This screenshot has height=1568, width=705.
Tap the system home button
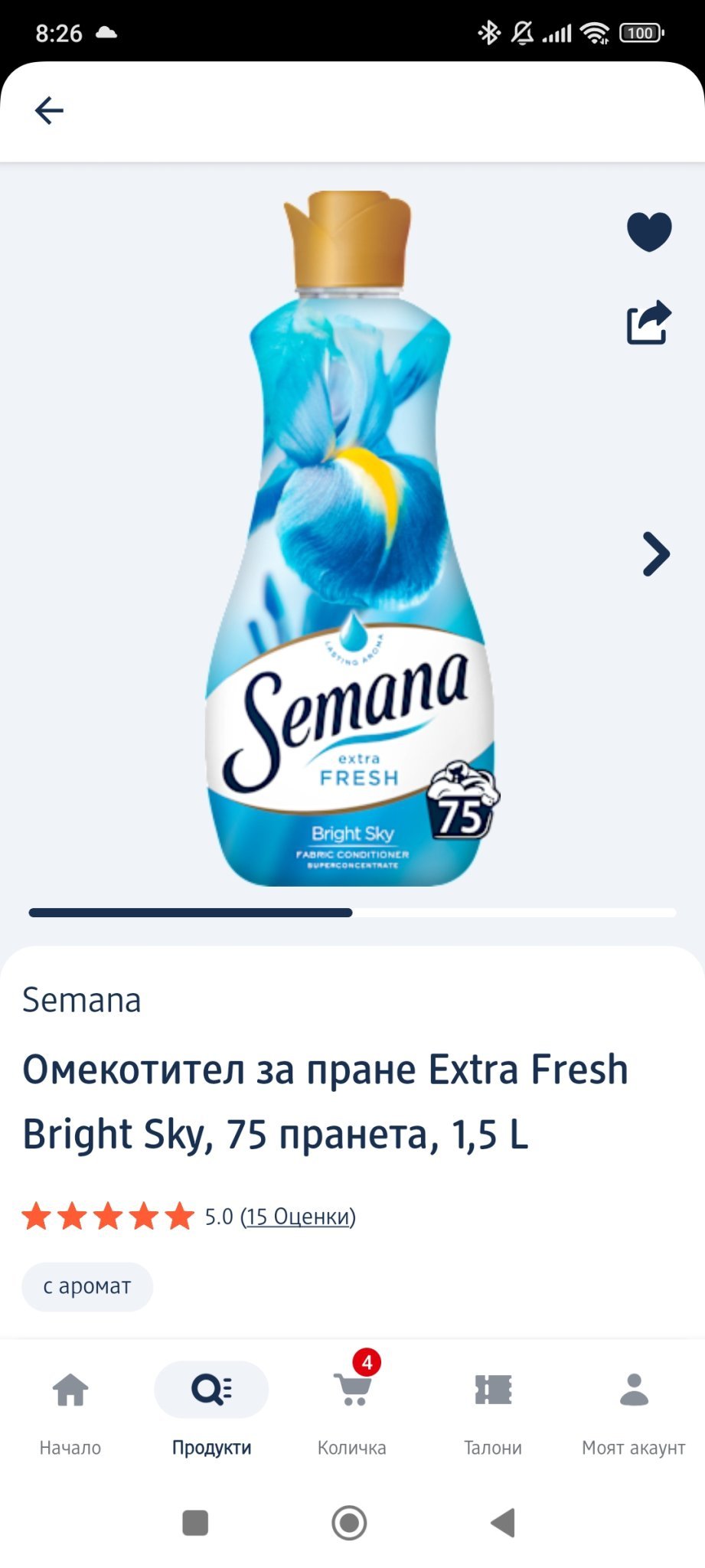tap(350, 1523)
